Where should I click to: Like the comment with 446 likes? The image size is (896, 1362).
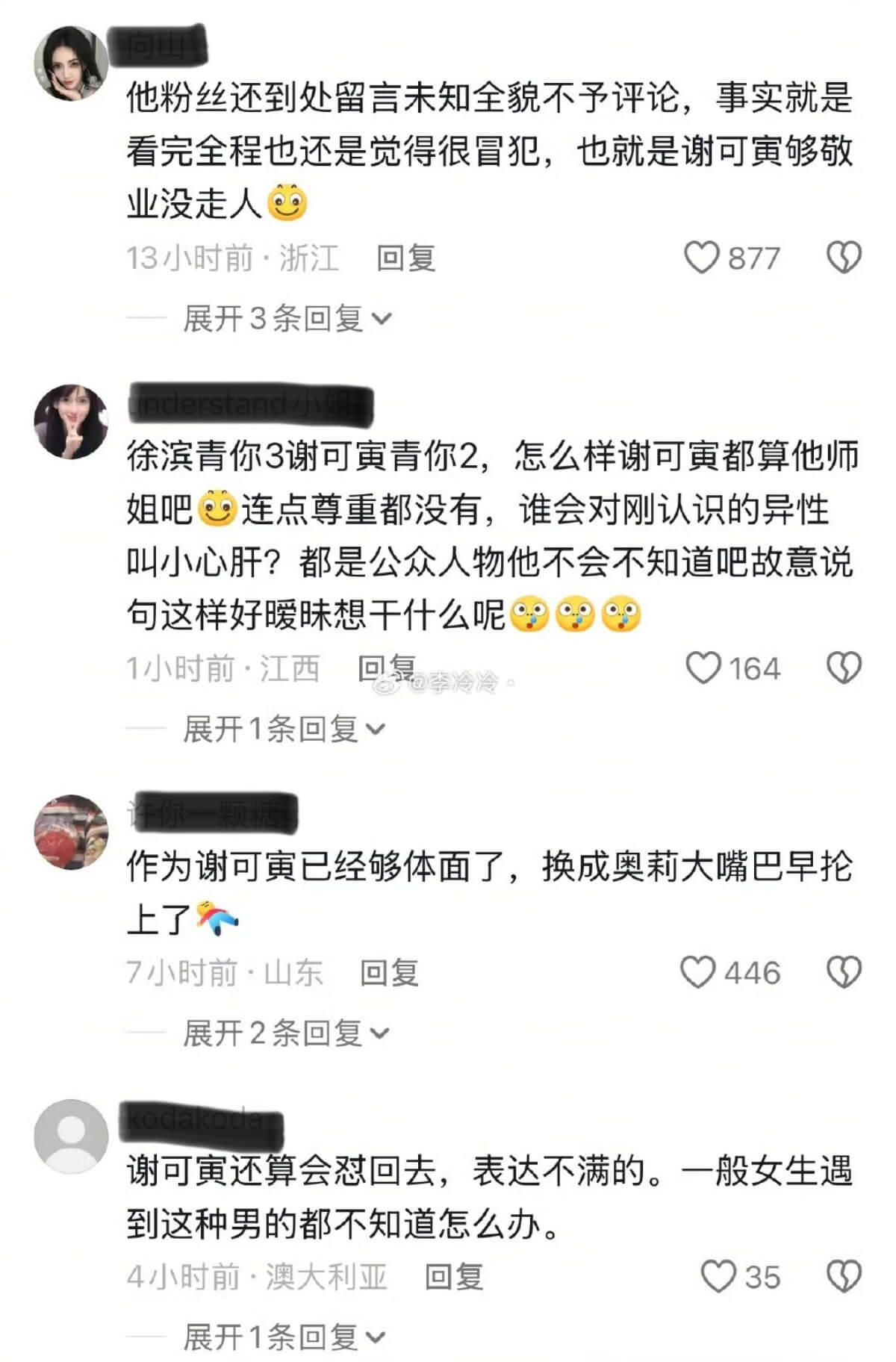(x=698, y=972)
